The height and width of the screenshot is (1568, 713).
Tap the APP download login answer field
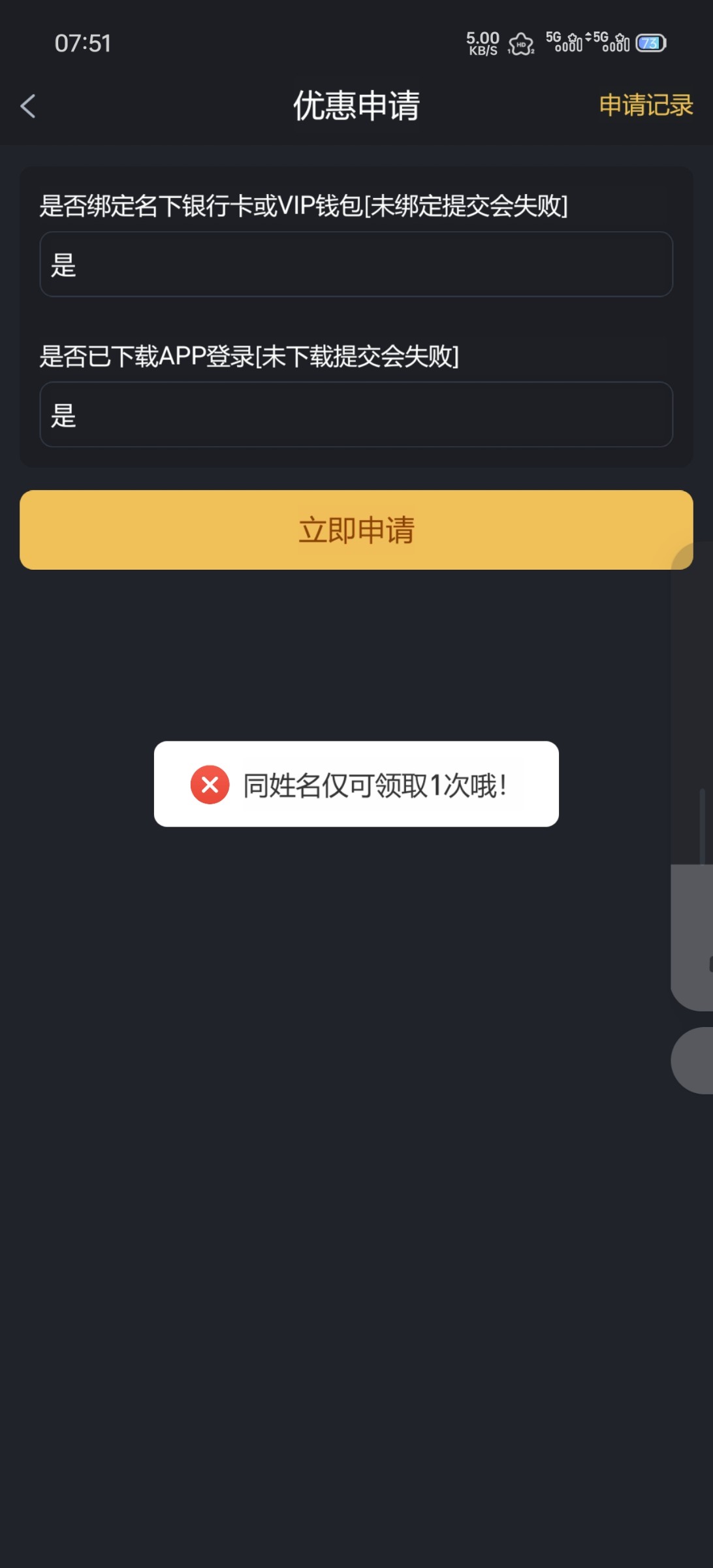[356, 414]
